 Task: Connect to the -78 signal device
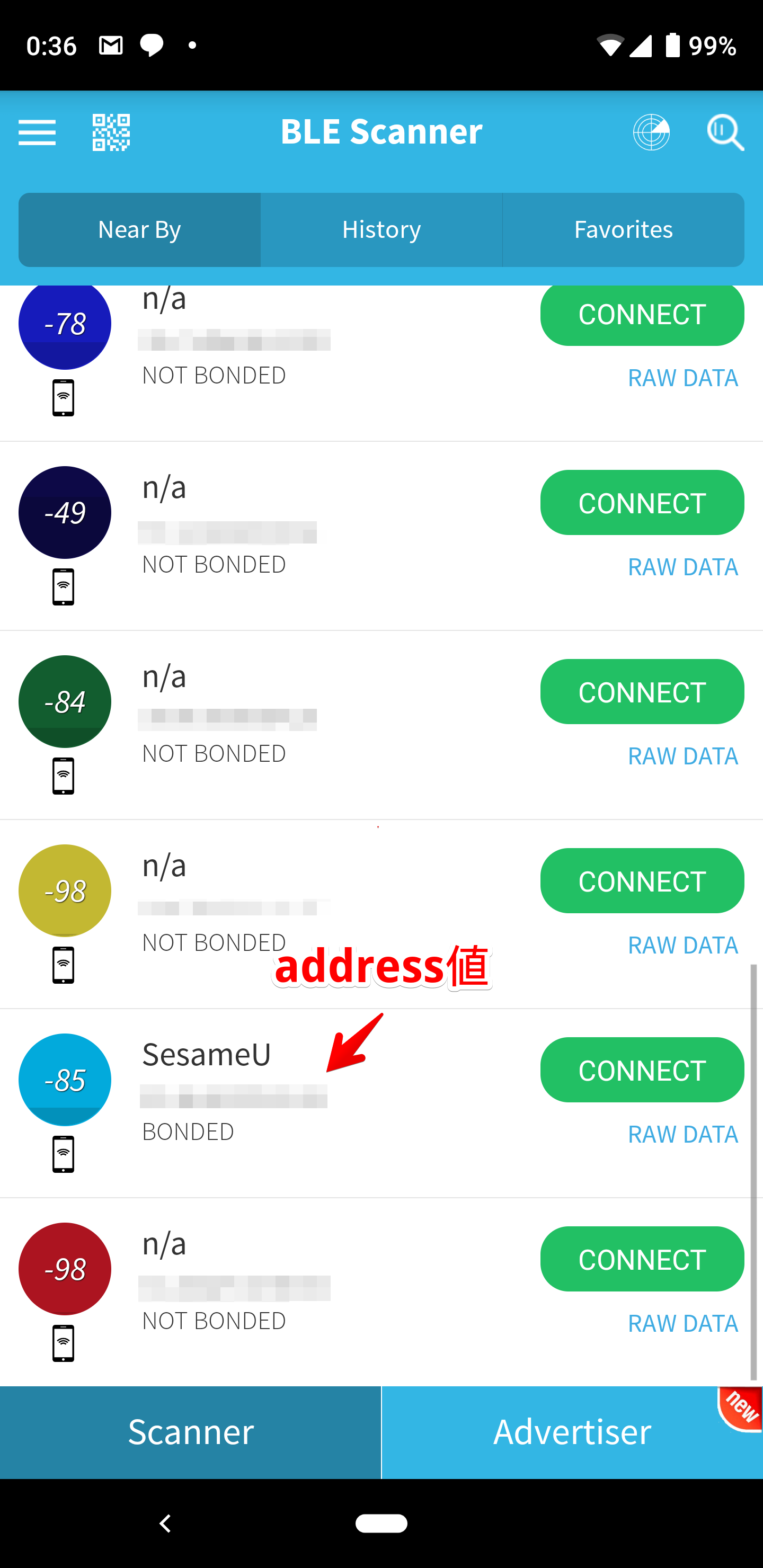click(x=642, y=314)
